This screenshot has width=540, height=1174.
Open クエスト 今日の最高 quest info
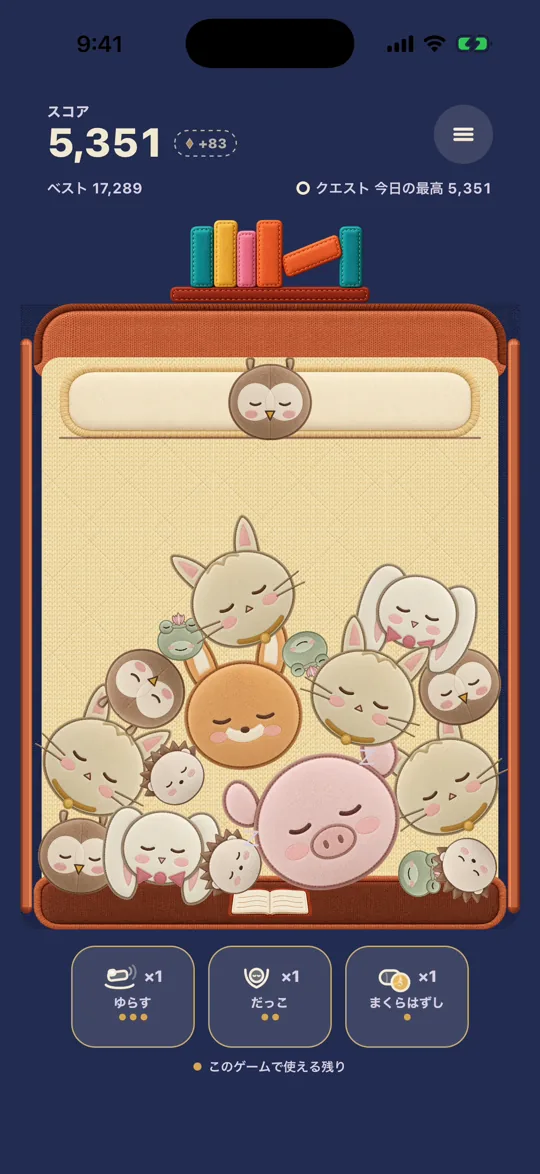tap(394, 188)
